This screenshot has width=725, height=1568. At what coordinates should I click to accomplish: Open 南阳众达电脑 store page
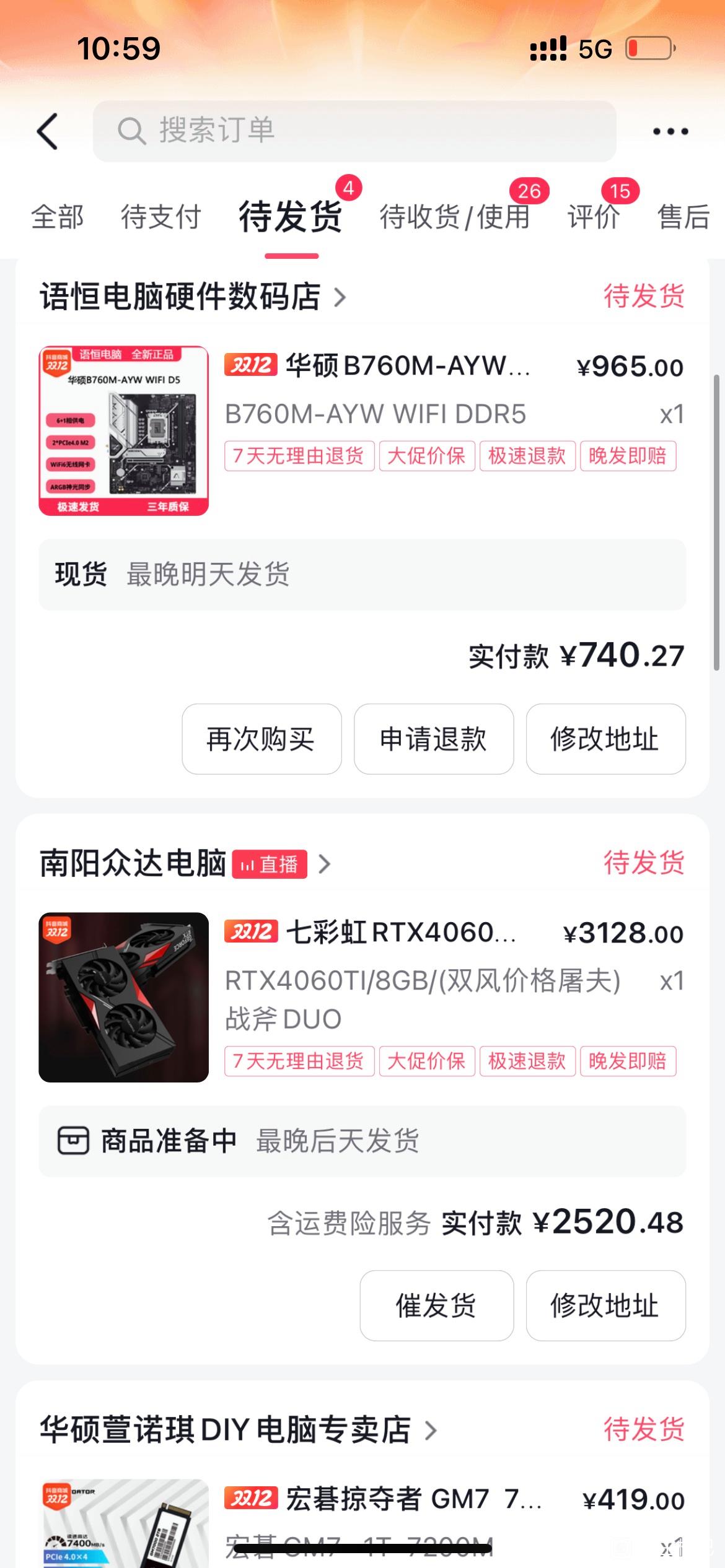[185, 863]
